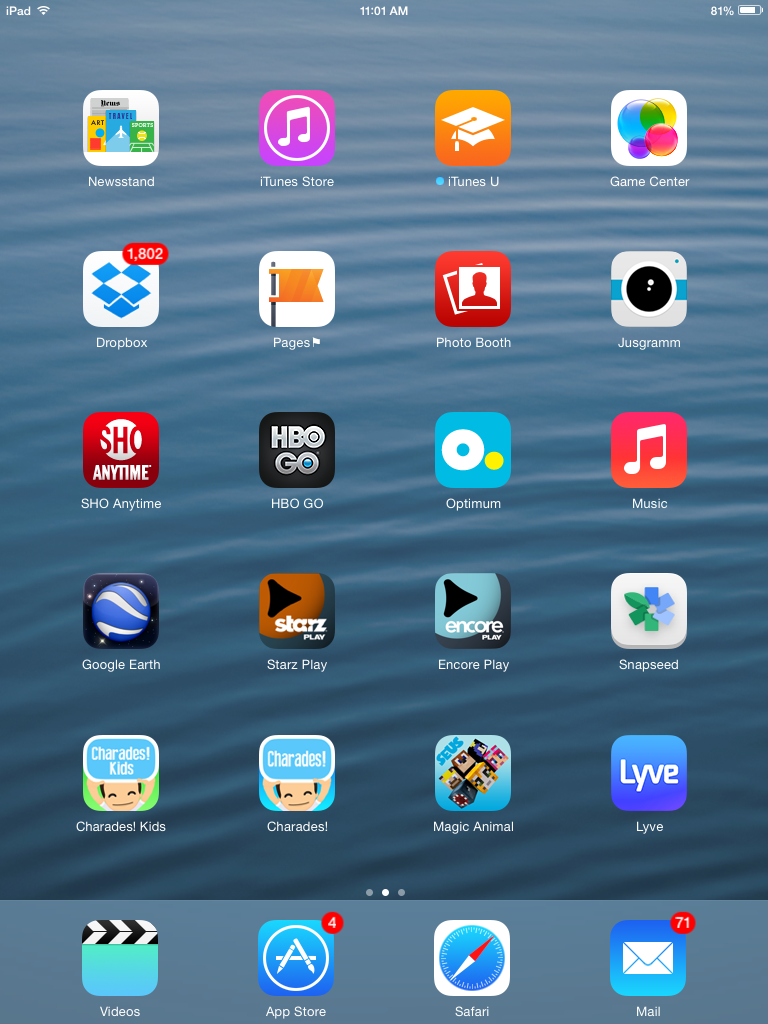The width and height of the screenshot is (768, 1024).
Task: Open Snapseed photo editor
Action: (x=649, y=611)
